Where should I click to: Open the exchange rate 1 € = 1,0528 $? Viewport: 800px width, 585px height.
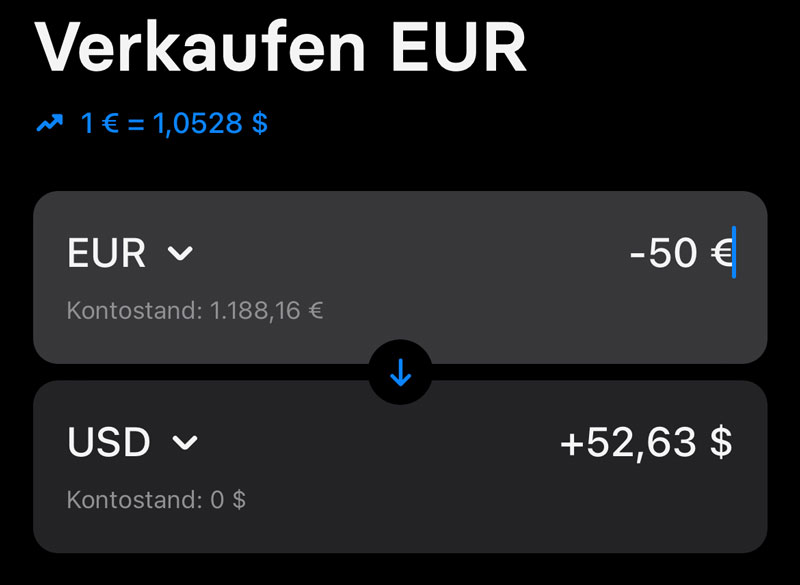click(x=152, y=124)
